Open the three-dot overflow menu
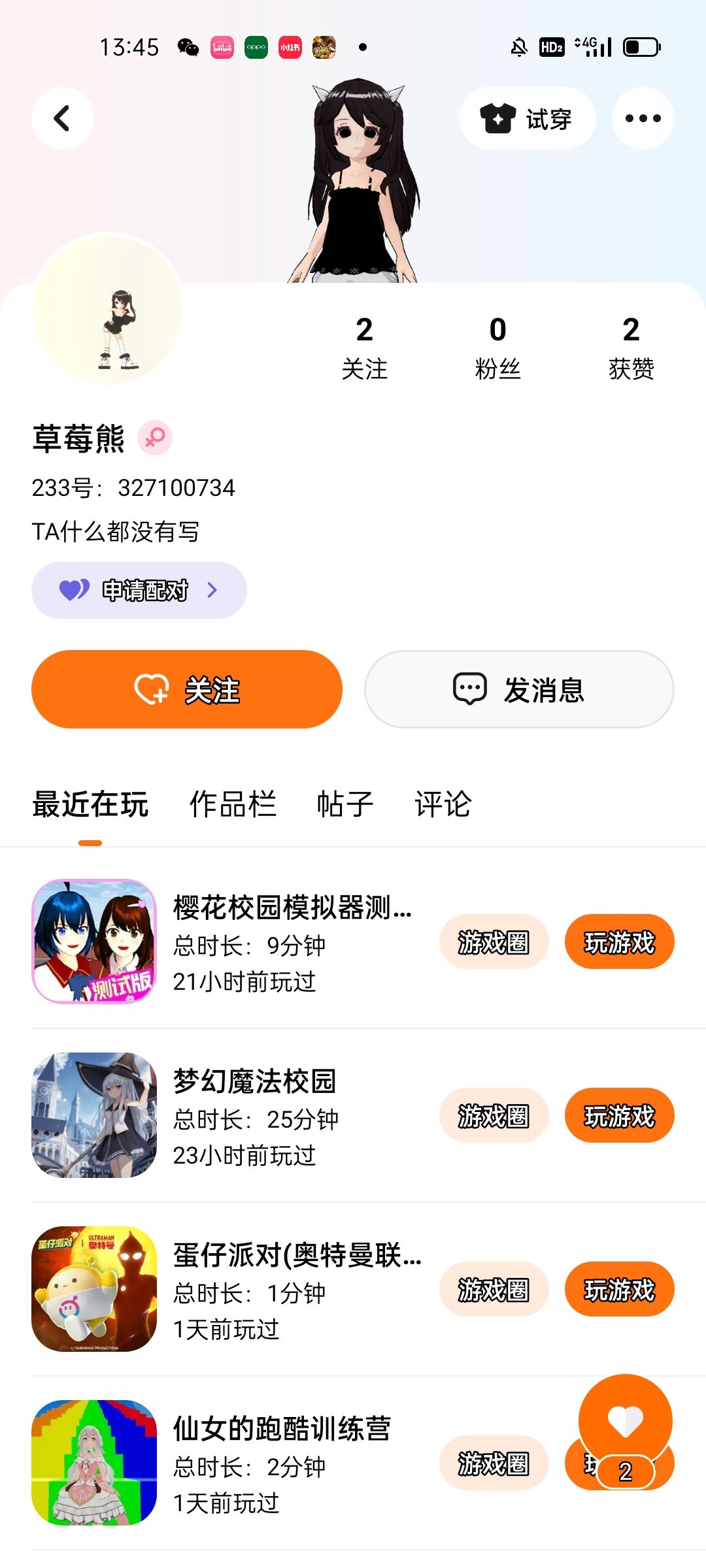 tap(643, 118)
